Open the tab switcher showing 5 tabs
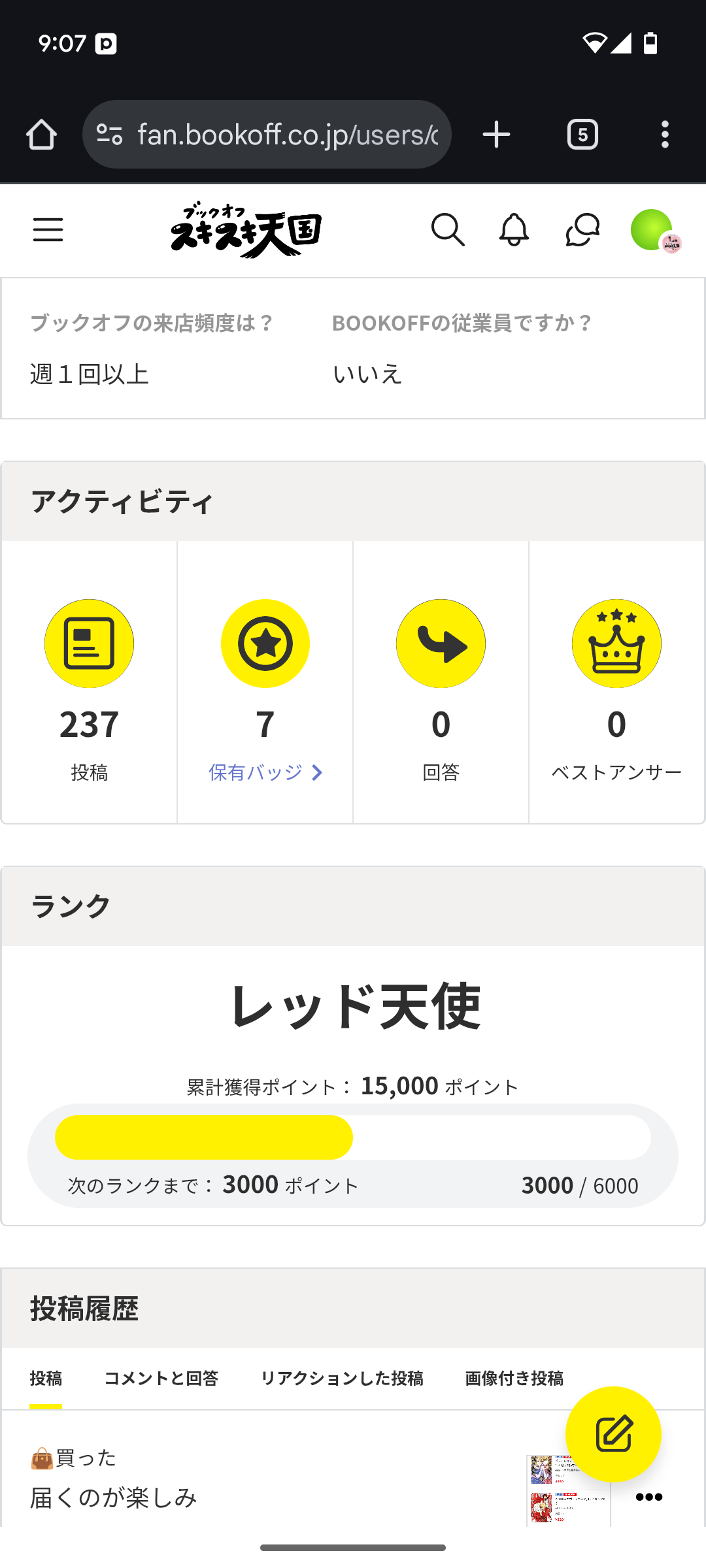 point(582,135)
